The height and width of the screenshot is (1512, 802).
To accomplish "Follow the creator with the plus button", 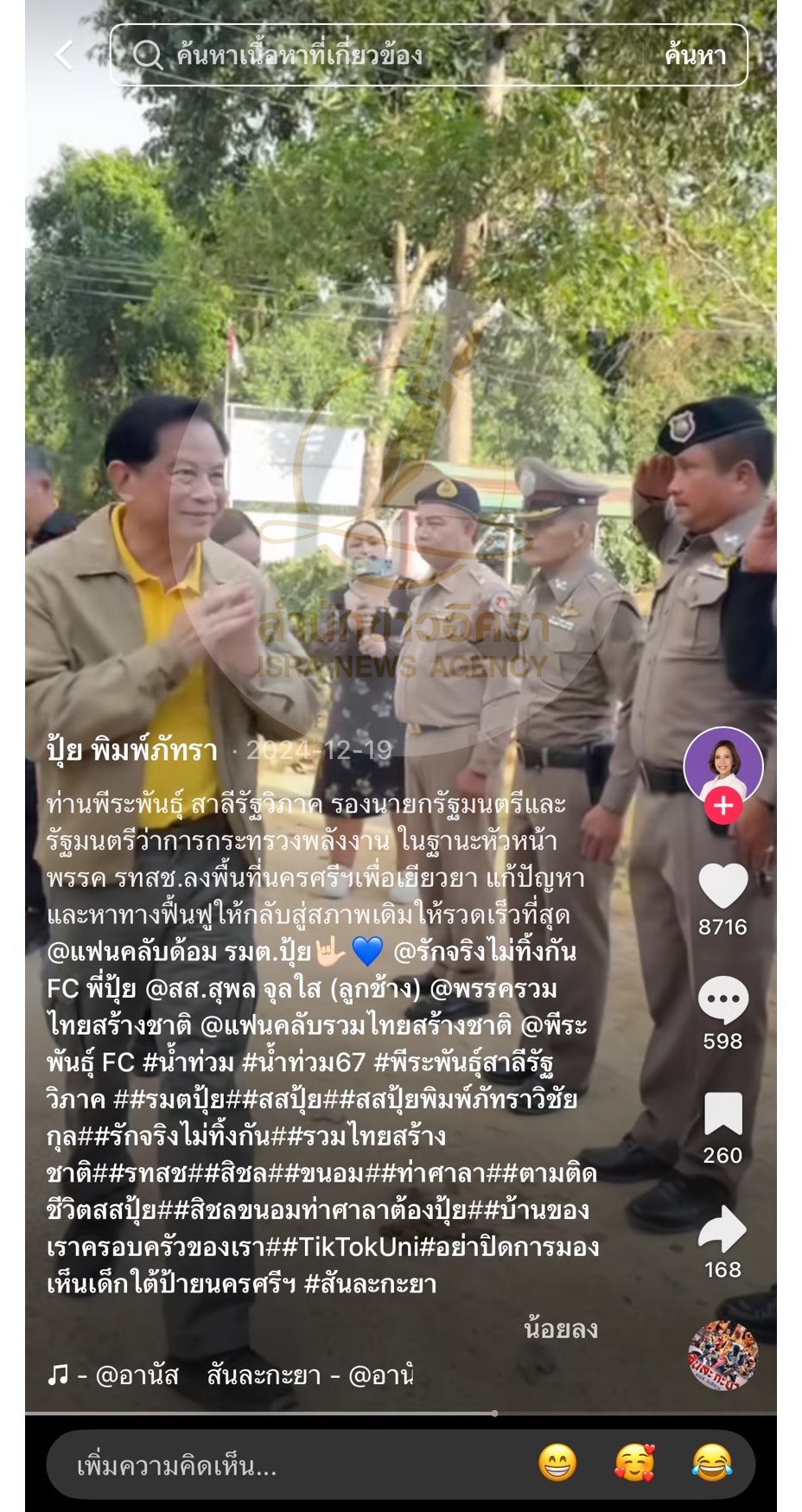I will (723, 806).
